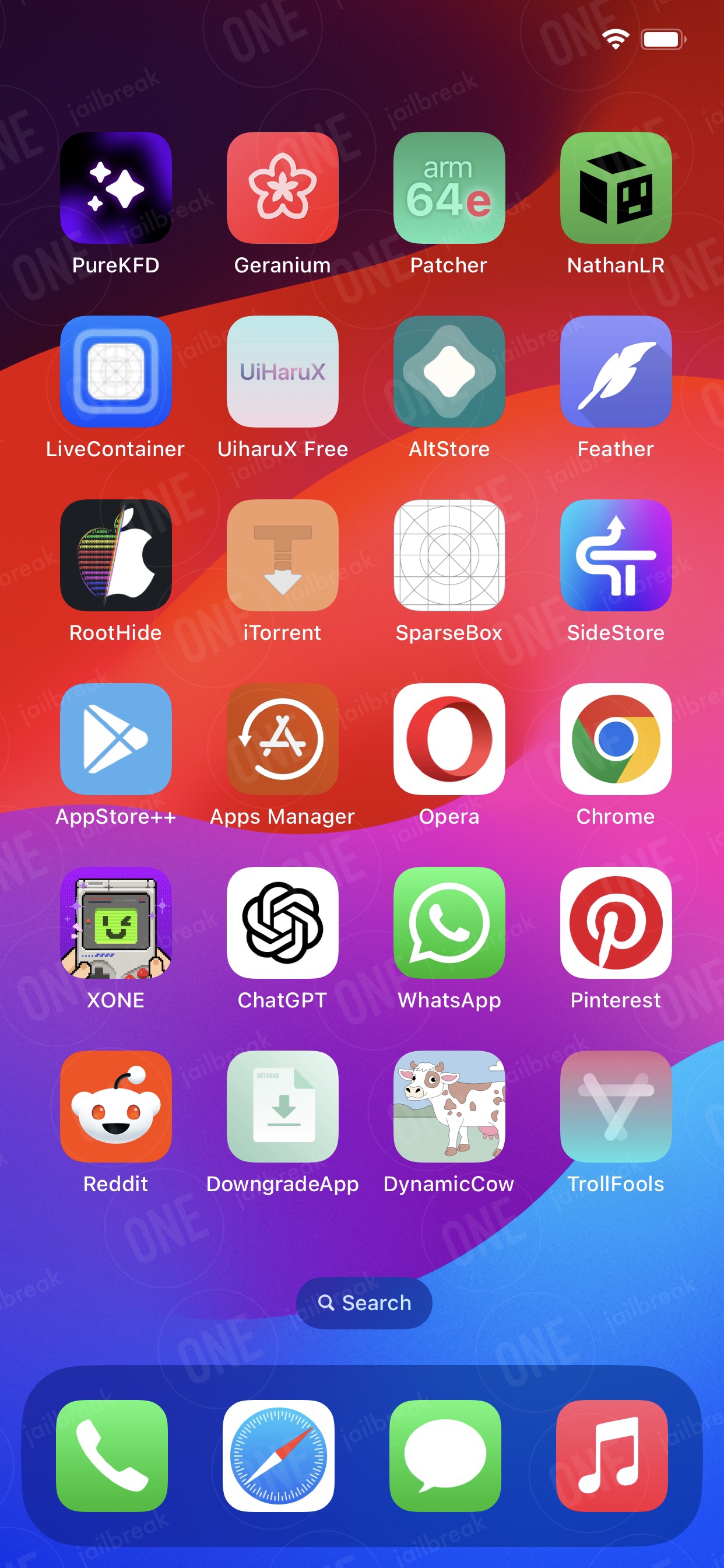
Task: Launch Safari from the dock
Action: pyautogui.click(x=279, y=1456)
